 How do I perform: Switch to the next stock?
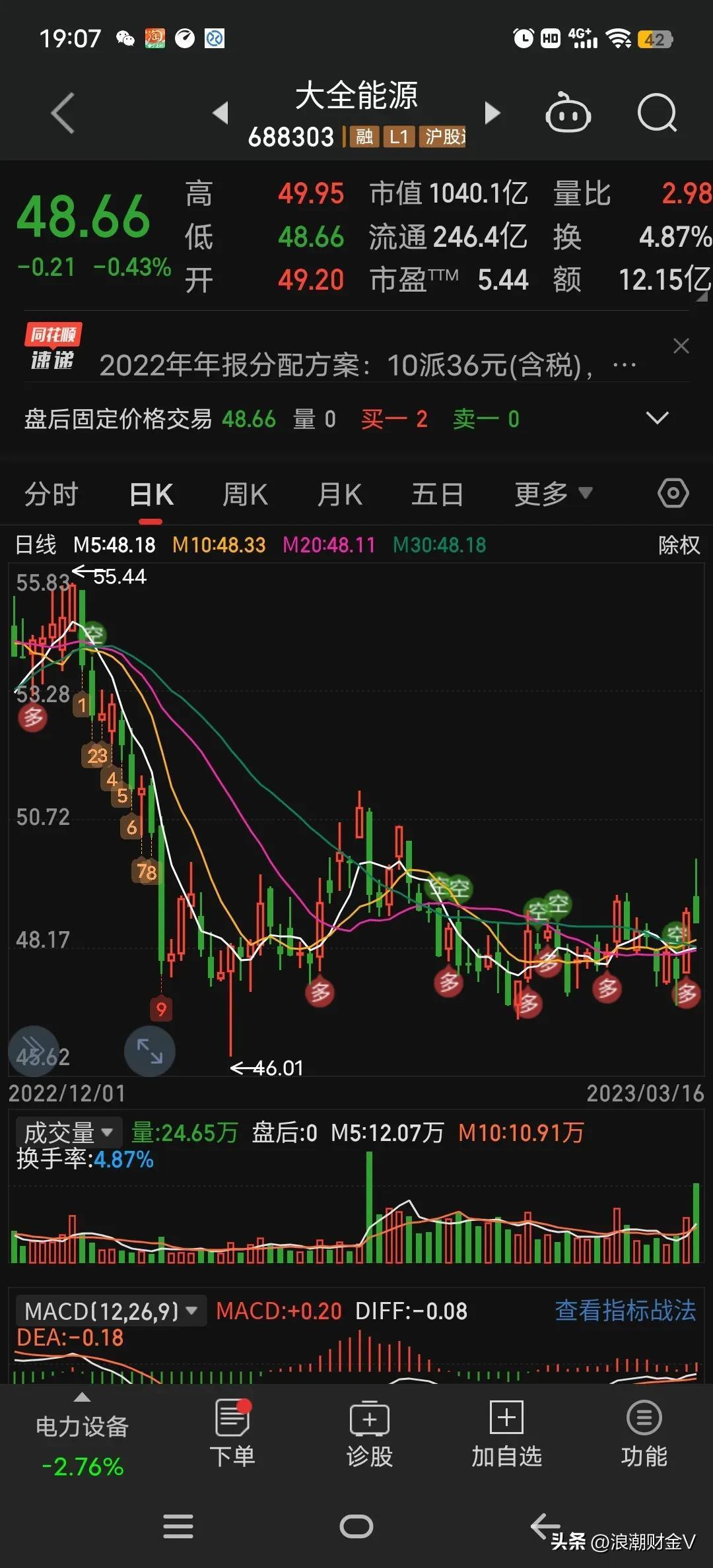point(492,113)
